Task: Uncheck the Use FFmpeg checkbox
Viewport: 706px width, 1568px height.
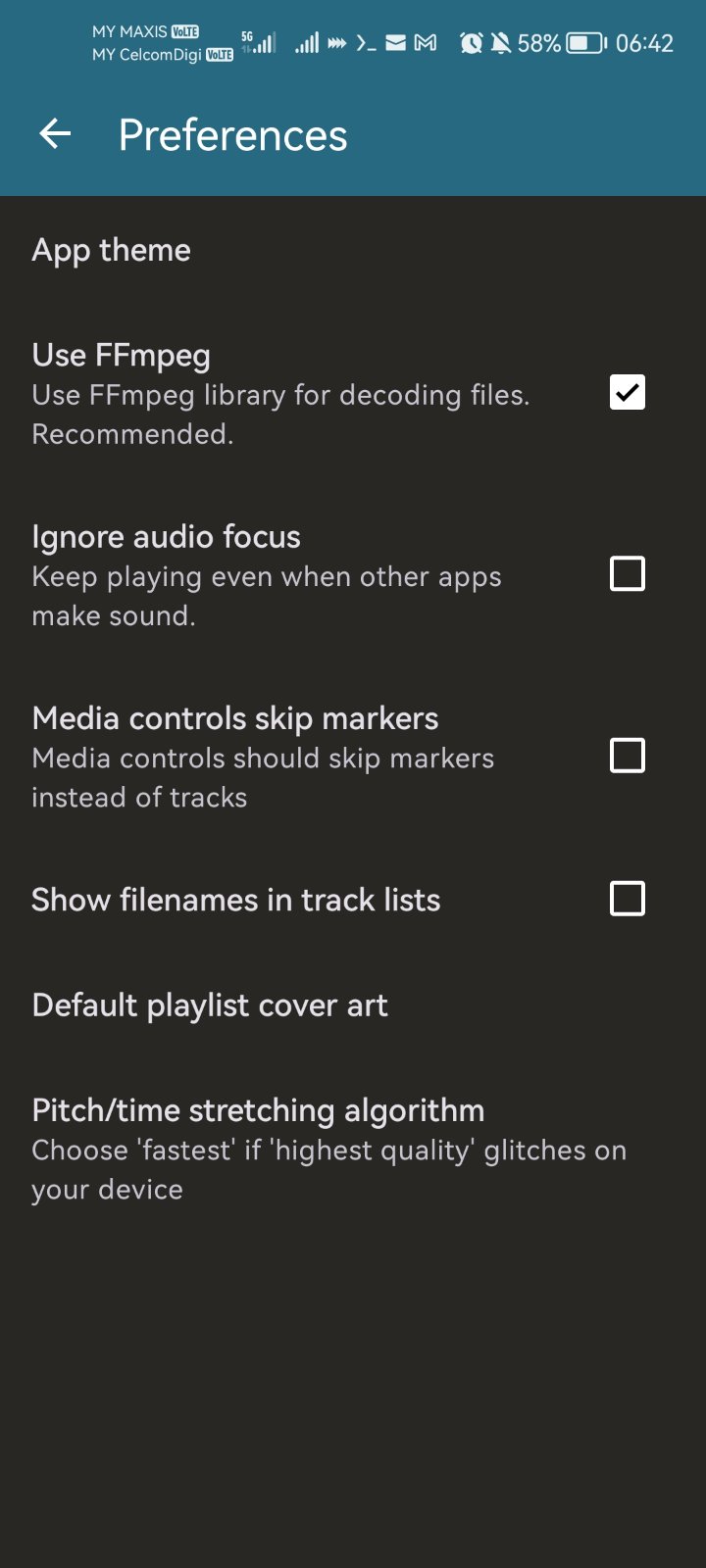Action: (628, 393)
